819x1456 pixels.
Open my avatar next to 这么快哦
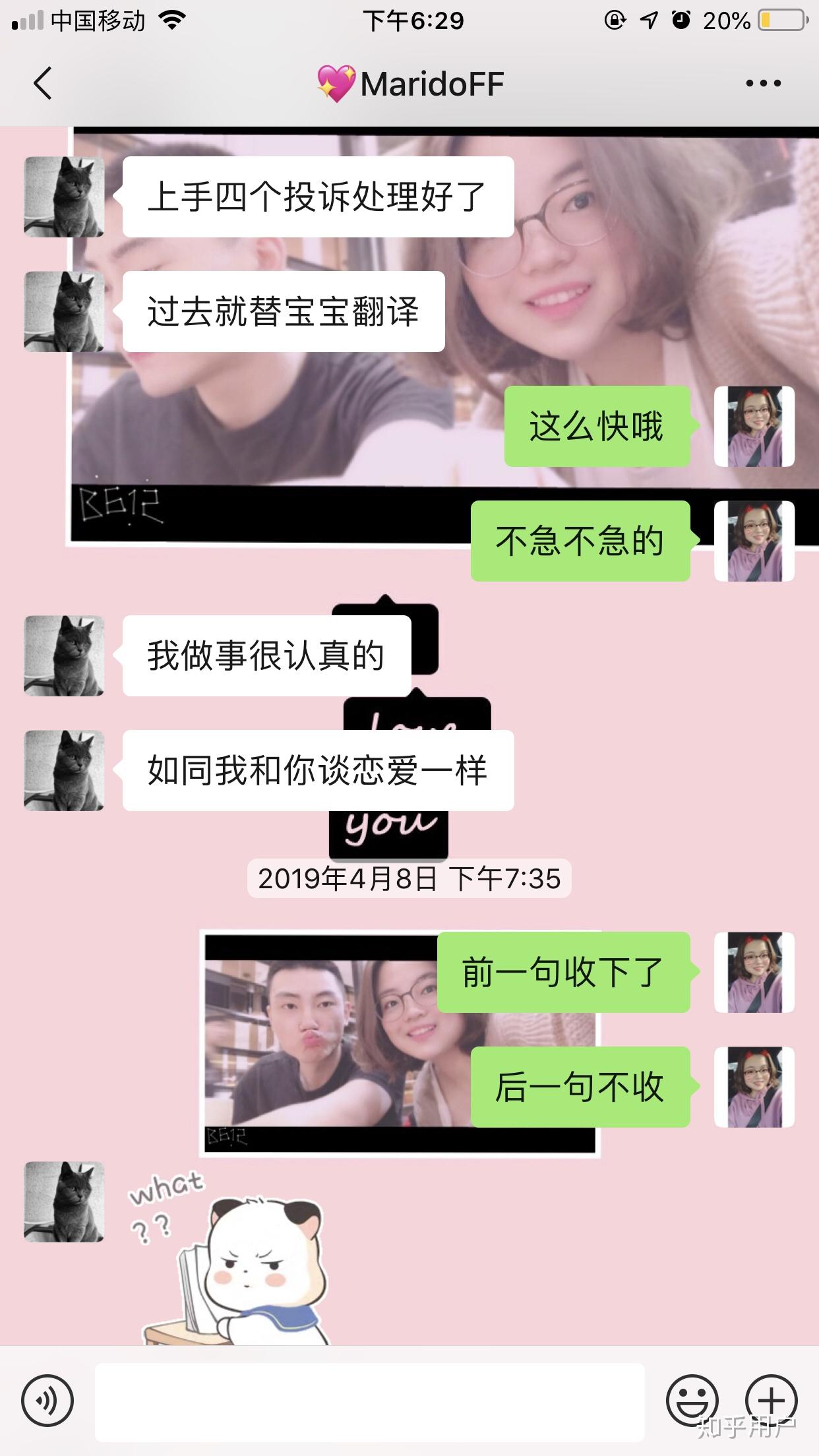pyautogui.click(x=754, y=427)
